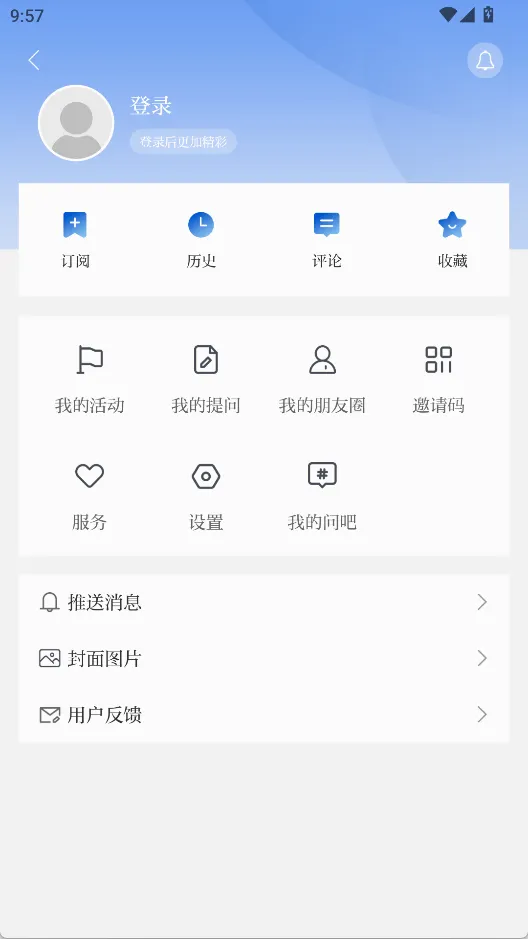
Task: Open 设置 settings
Action: tap(206, 496)
